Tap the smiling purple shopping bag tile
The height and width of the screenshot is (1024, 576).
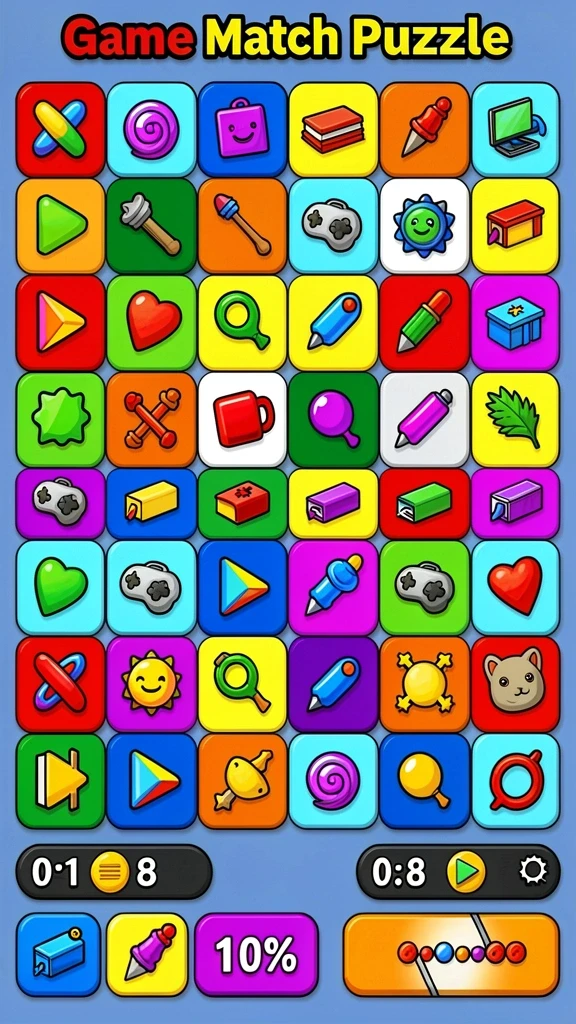pyautogui.click(x=242, y=129)
